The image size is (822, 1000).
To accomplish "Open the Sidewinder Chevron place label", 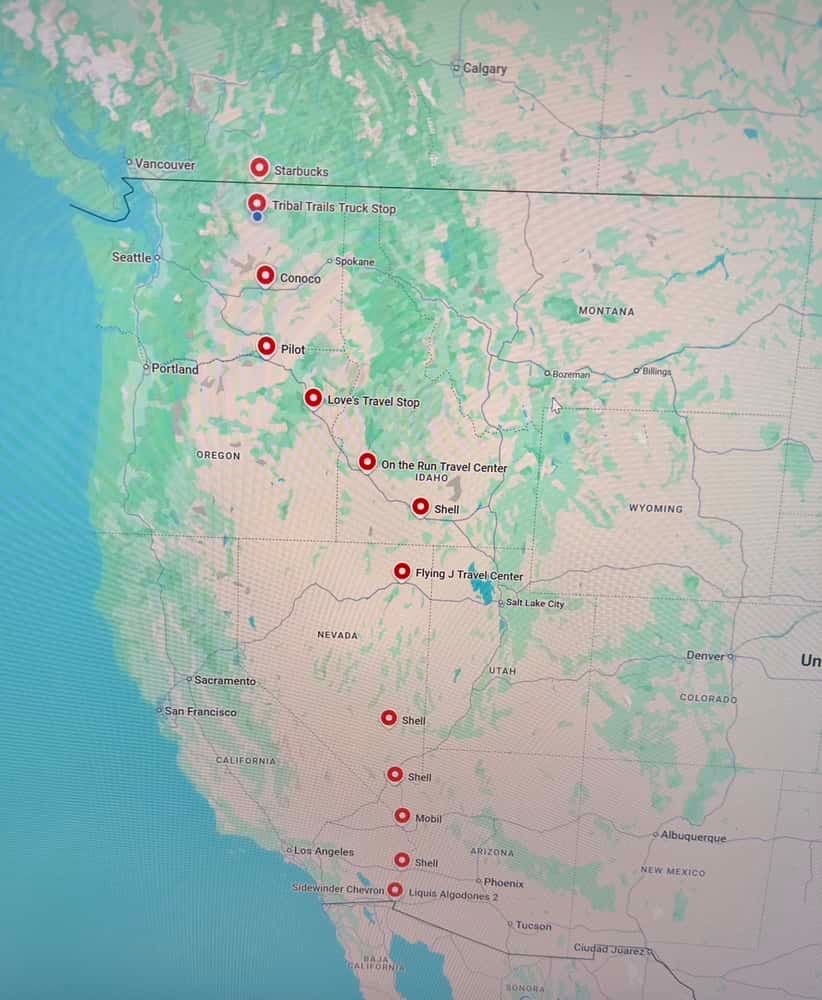I will click(338, 889).
